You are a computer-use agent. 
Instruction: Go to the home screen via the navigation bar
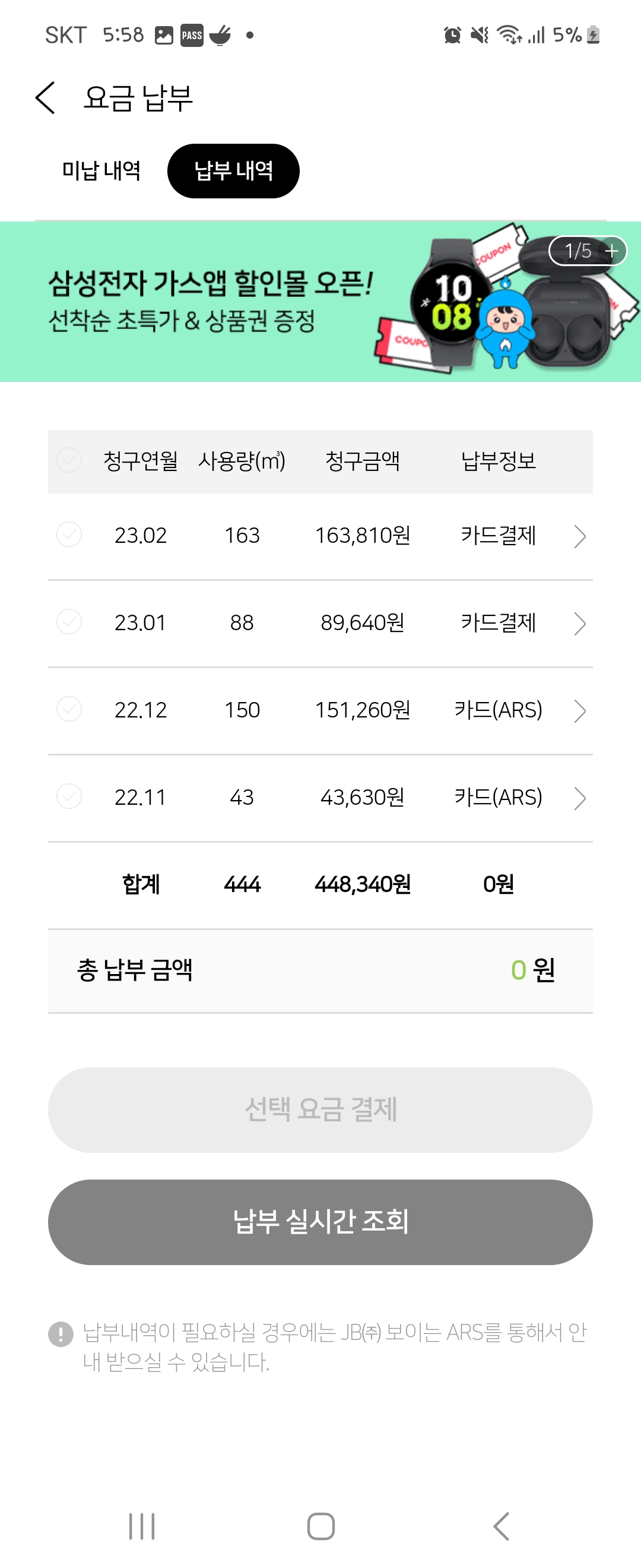pos(320,1526)
